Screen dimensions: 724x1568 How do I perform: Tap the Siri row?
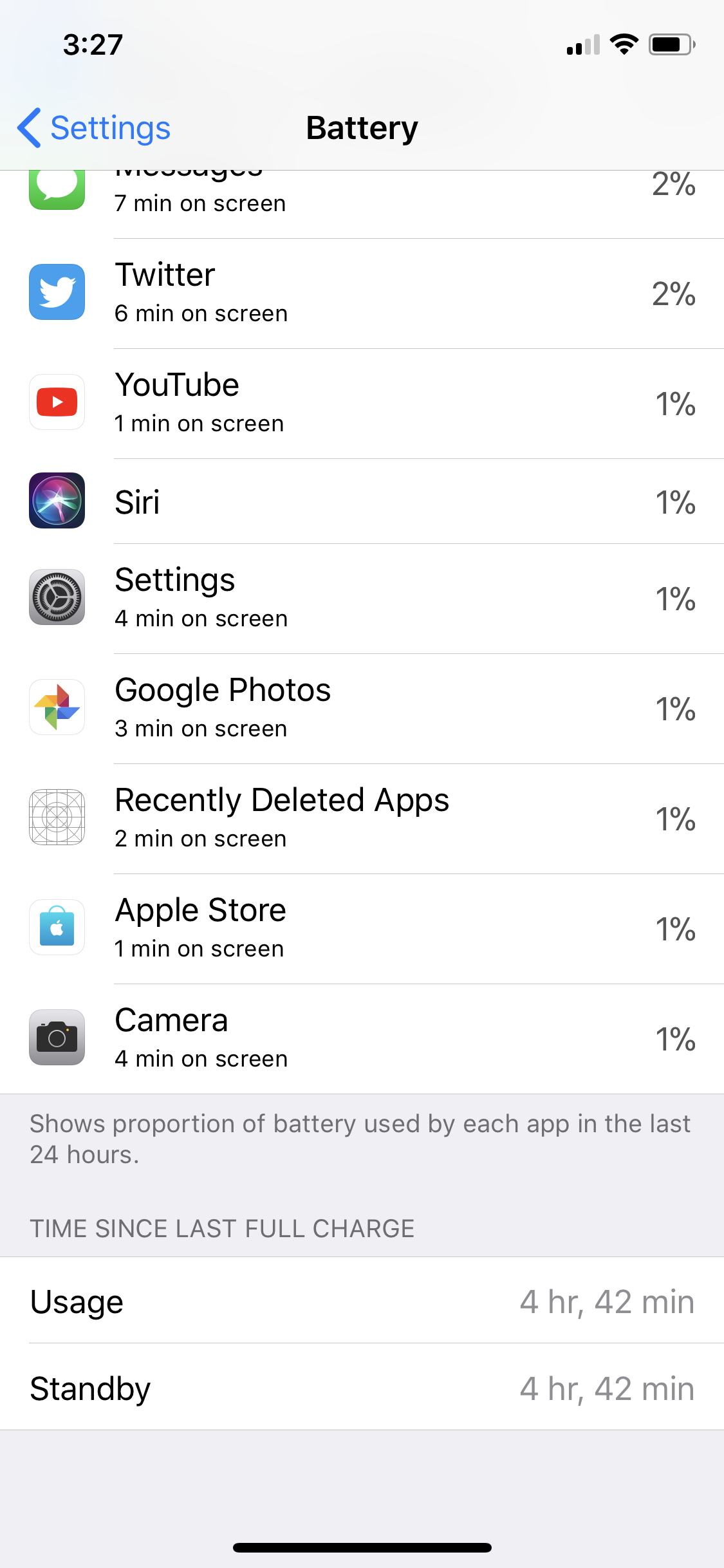tap(362, 501)
